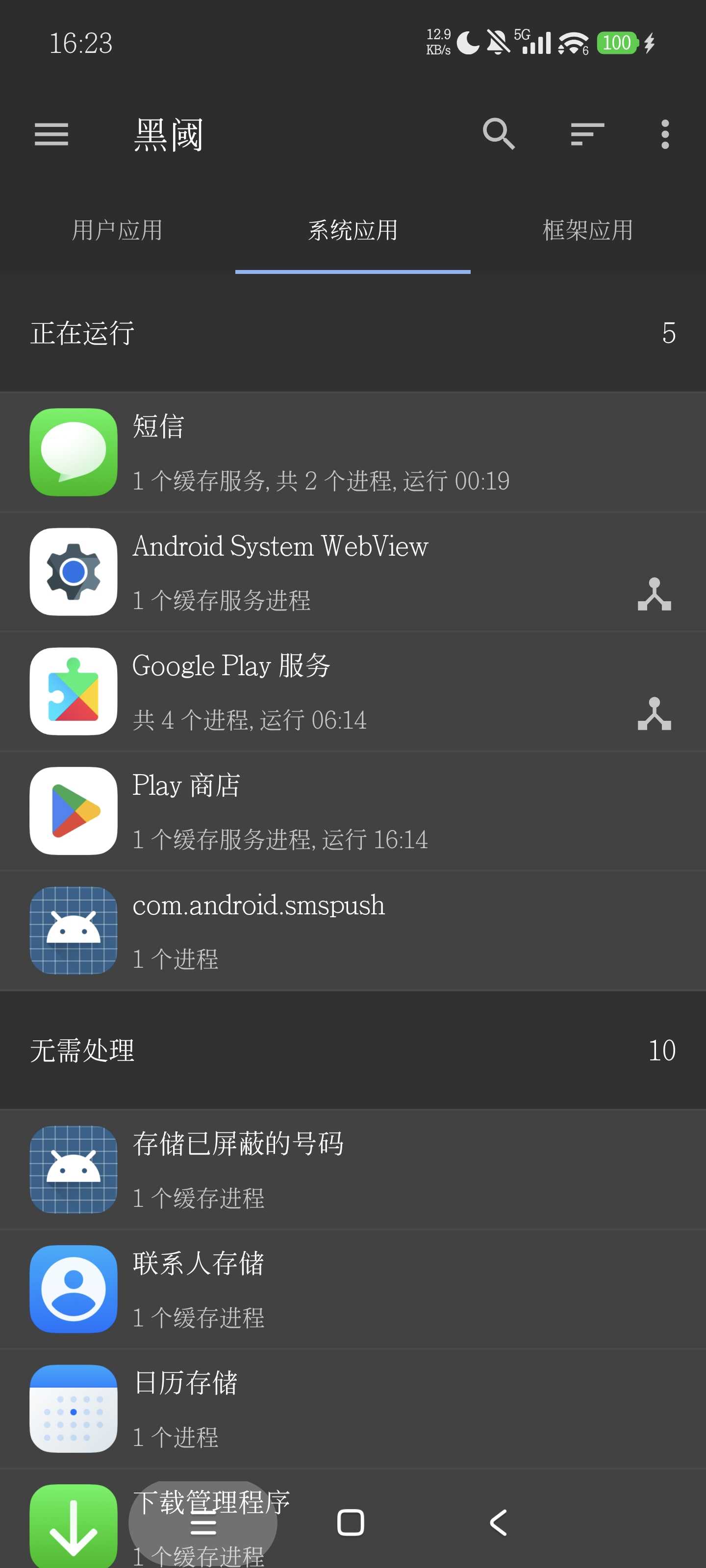Switch to the 框架应用 tab
The height and width of the screenshot is (1568, 706).
[587, 231]
